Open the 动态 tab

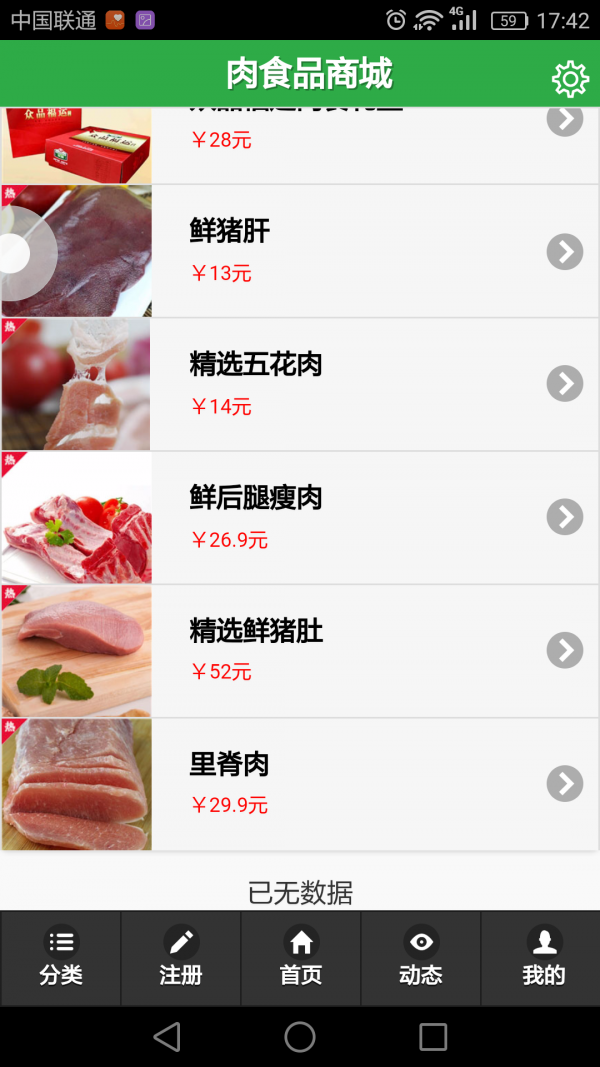pyautogui.click(x=421, y=958)
